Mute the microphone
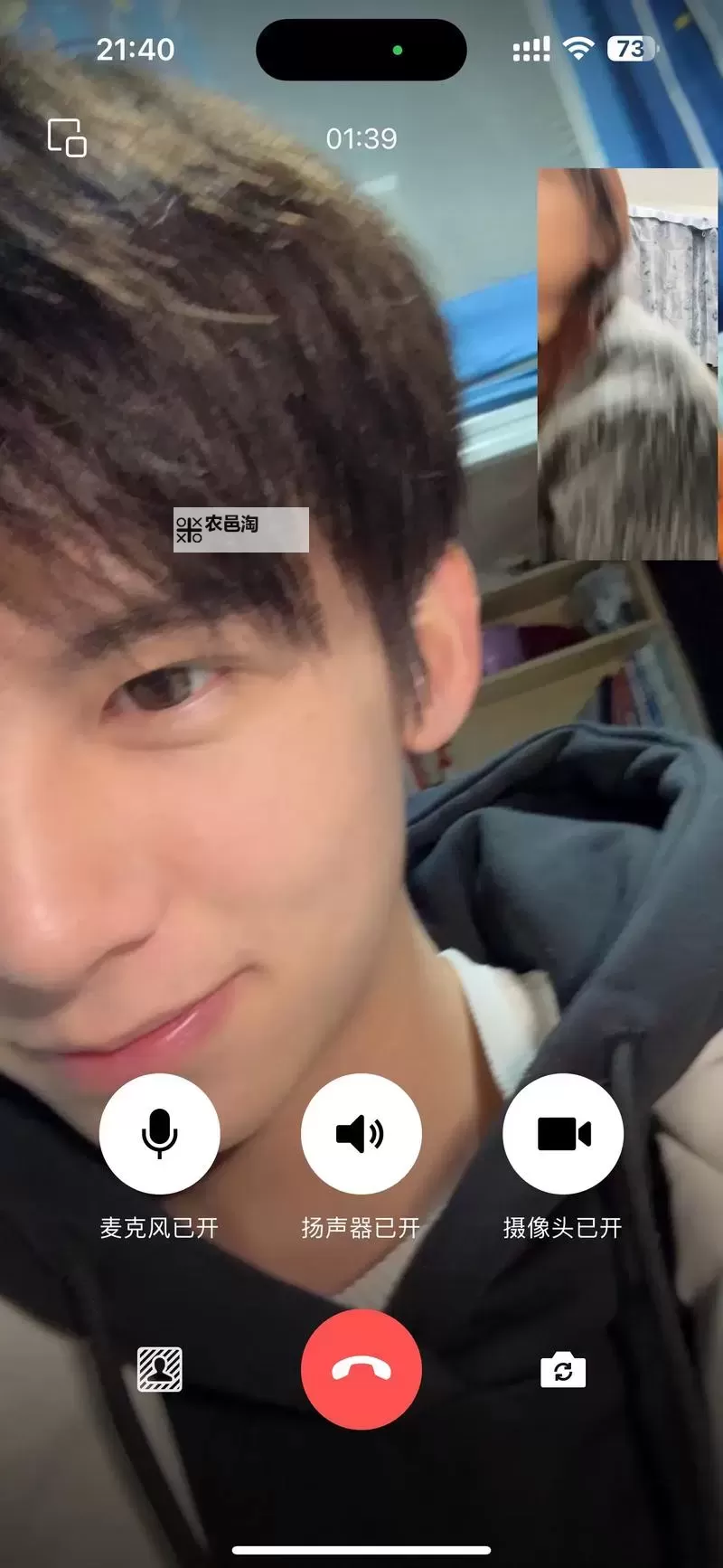This screenshot has width=723, height=1568. point(159,1133)
